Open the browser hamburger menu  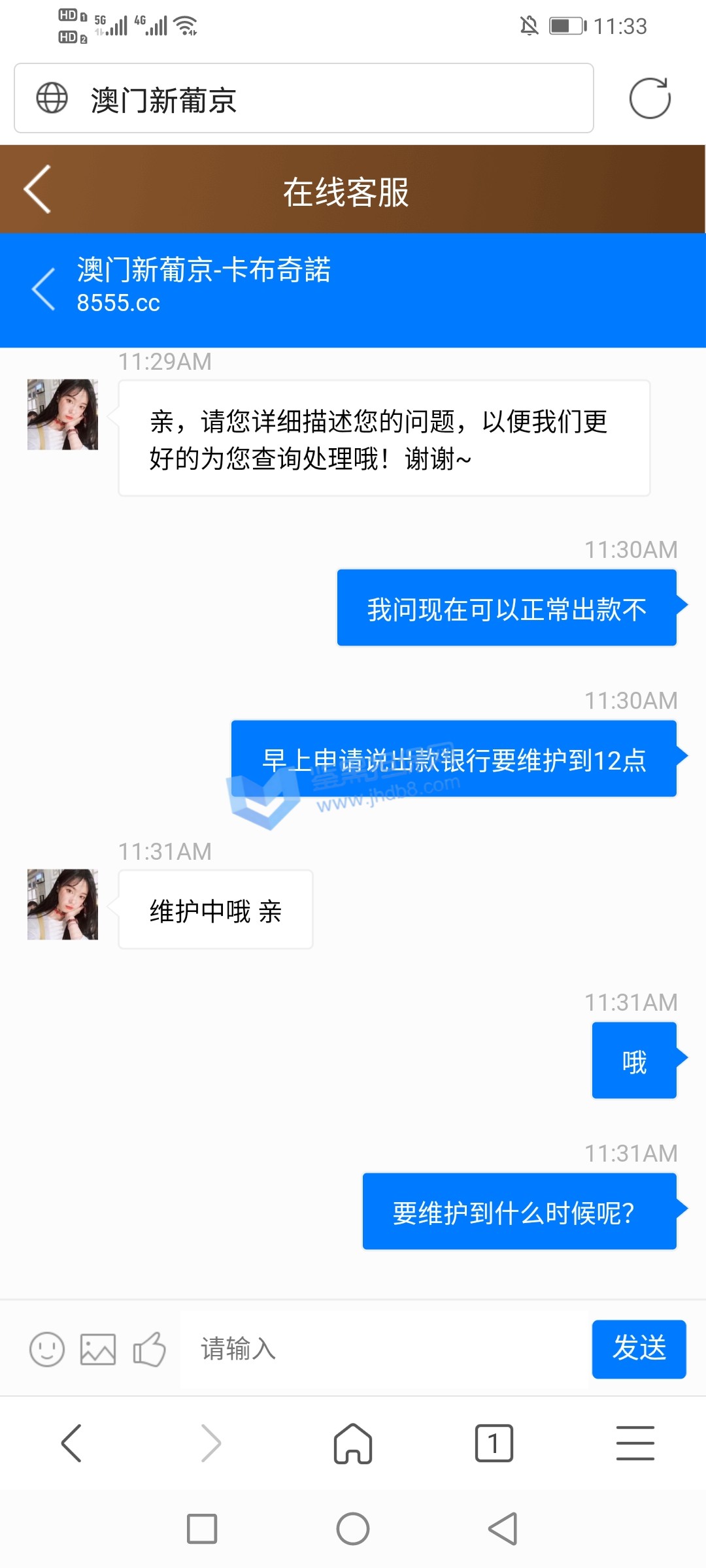click(x=635, y=1443)
